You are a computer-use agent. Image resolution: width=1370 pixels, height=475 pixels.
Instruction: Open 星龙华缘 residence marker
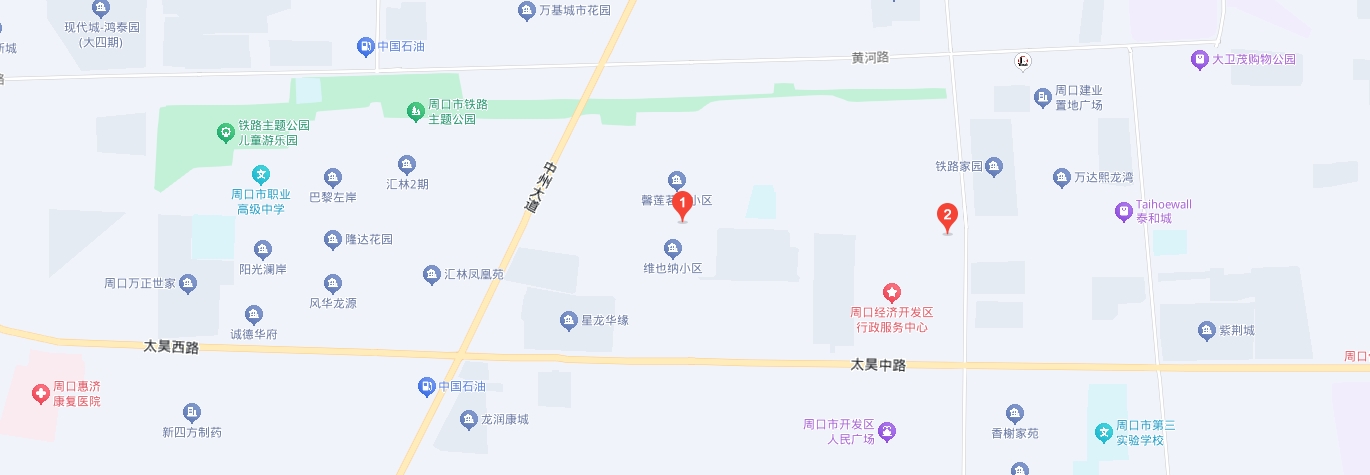569,320
